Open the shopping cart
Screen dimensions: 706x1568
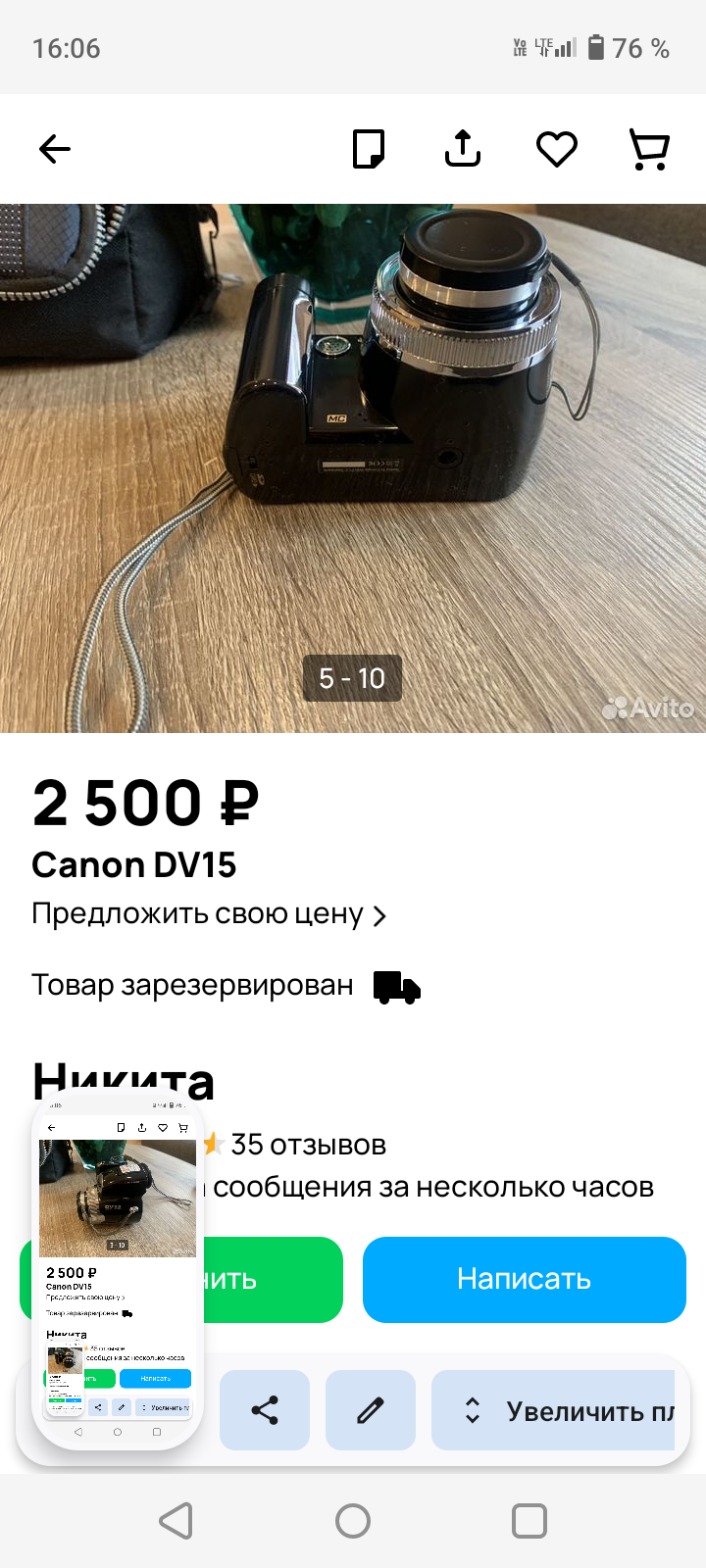[x=649, y=149]
